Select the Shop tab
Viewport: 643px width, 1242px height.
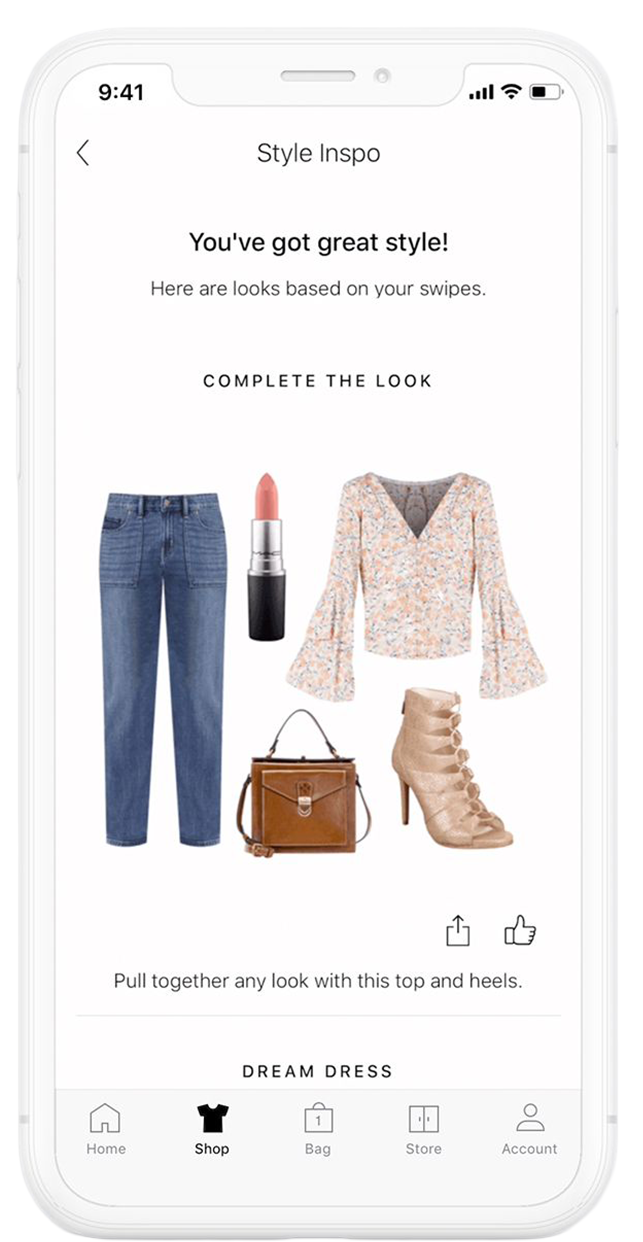click(x=212, y=1129)
